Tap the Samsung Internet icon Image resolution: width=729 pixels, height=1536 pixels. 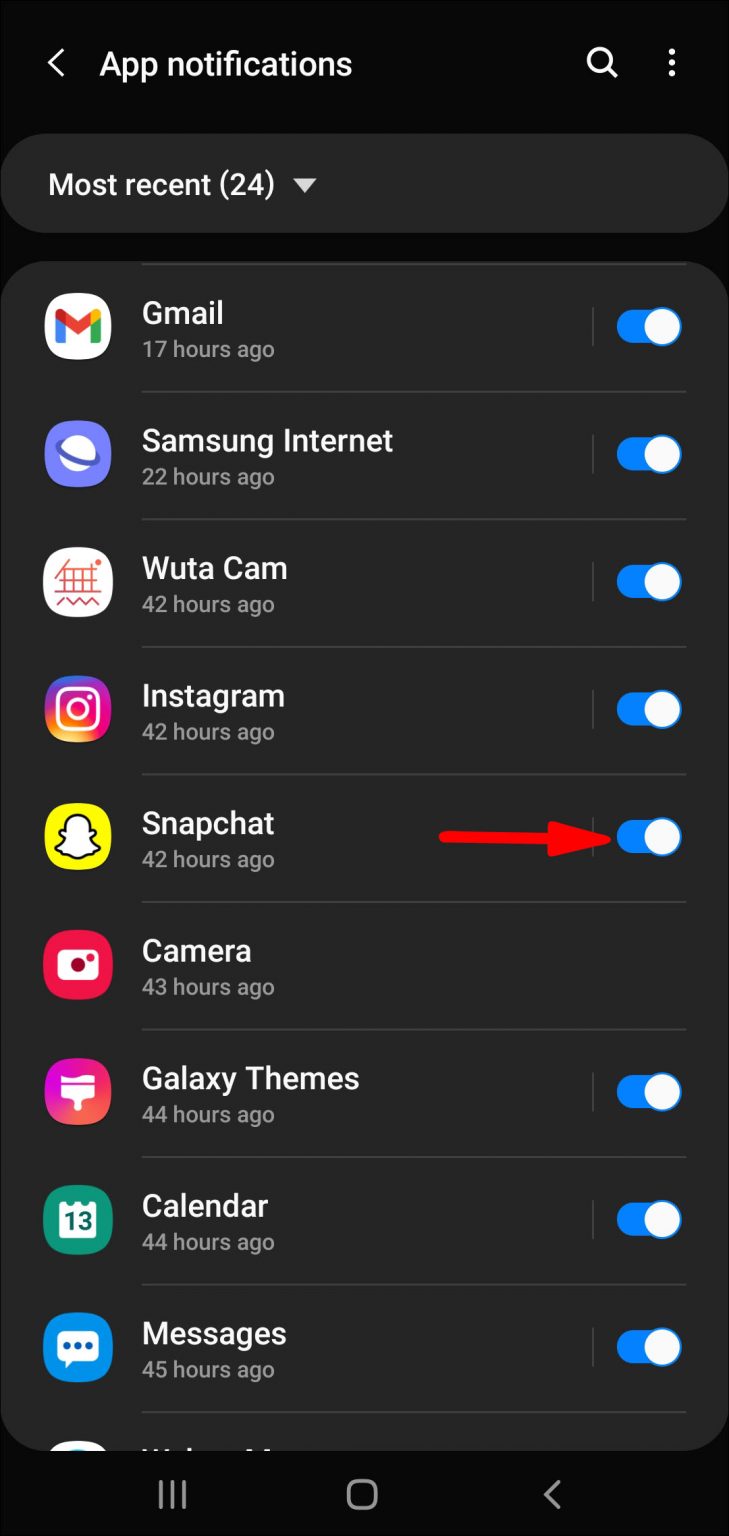click(x=77, y=454)
